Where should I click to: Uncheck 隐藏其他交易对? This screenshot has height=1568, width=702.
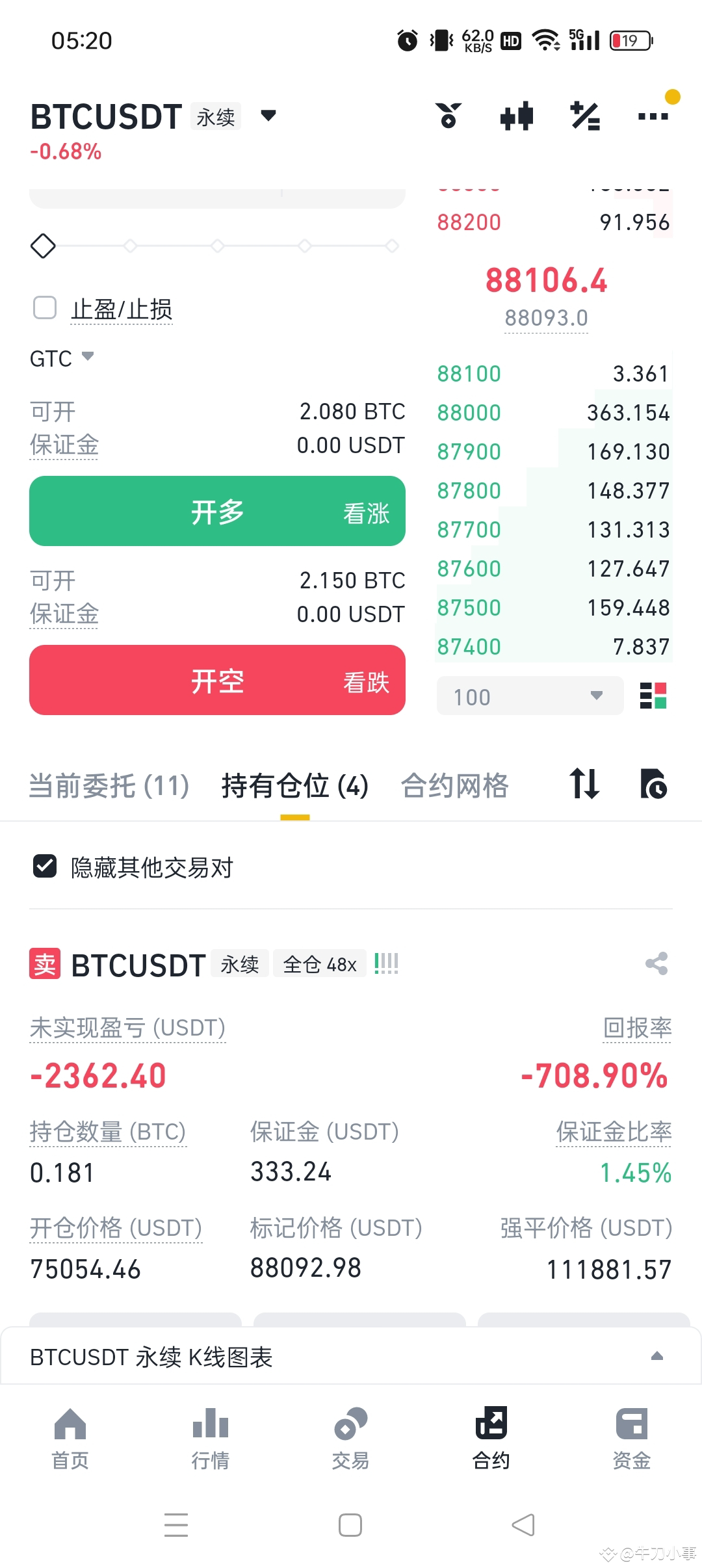(44, 867)
